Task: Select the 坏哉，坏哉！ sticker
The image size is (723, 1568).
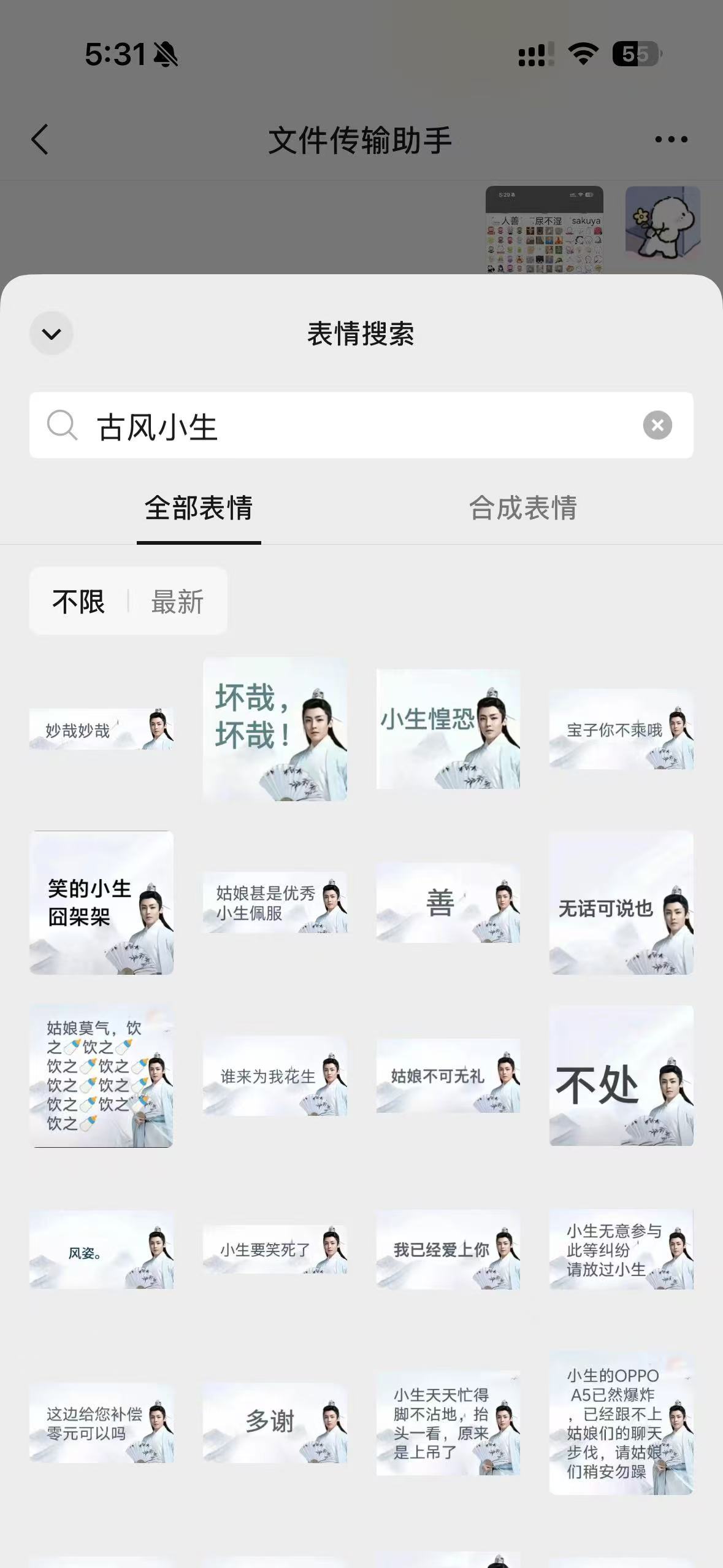Action: [x=275, y=729]
